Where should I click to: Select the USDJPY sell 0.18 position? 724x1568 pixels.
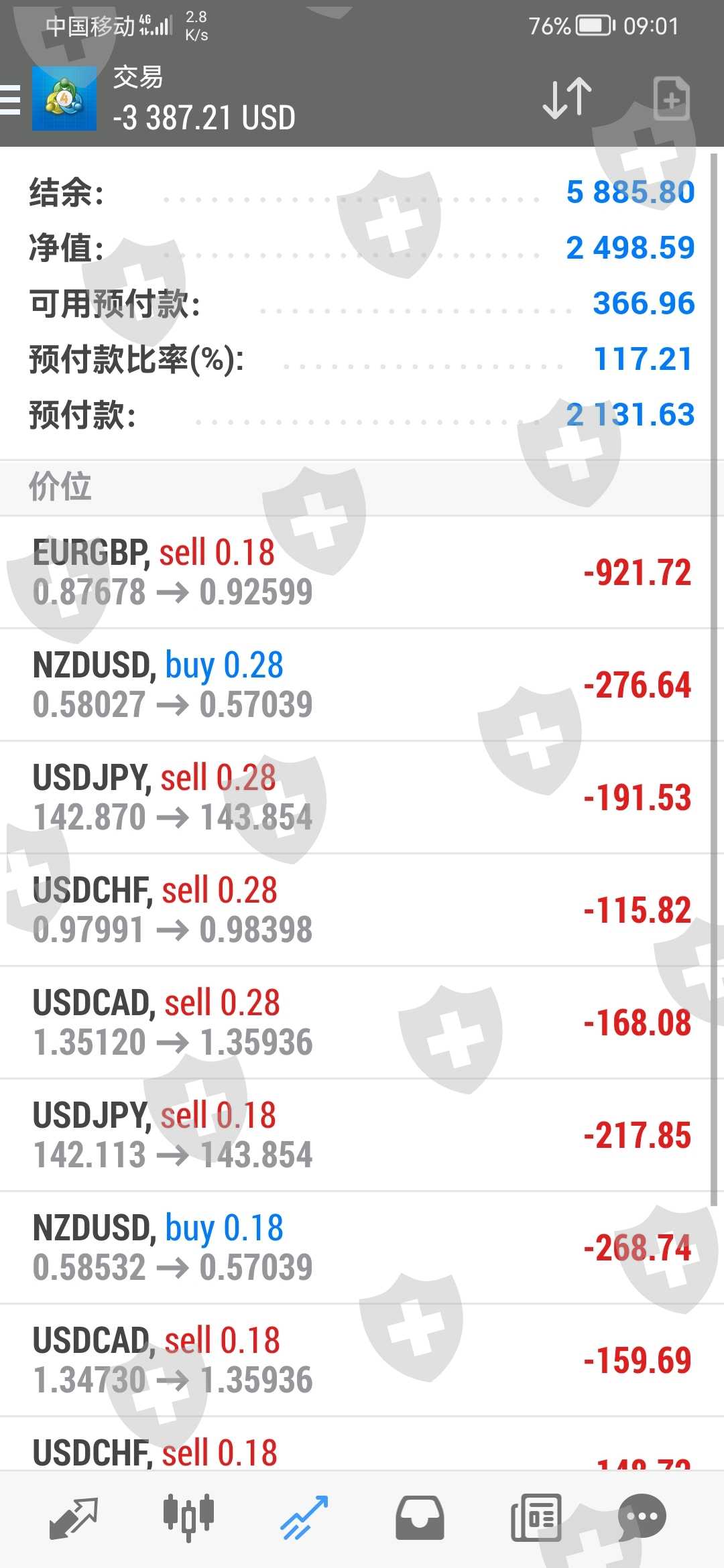point(362,1135)
